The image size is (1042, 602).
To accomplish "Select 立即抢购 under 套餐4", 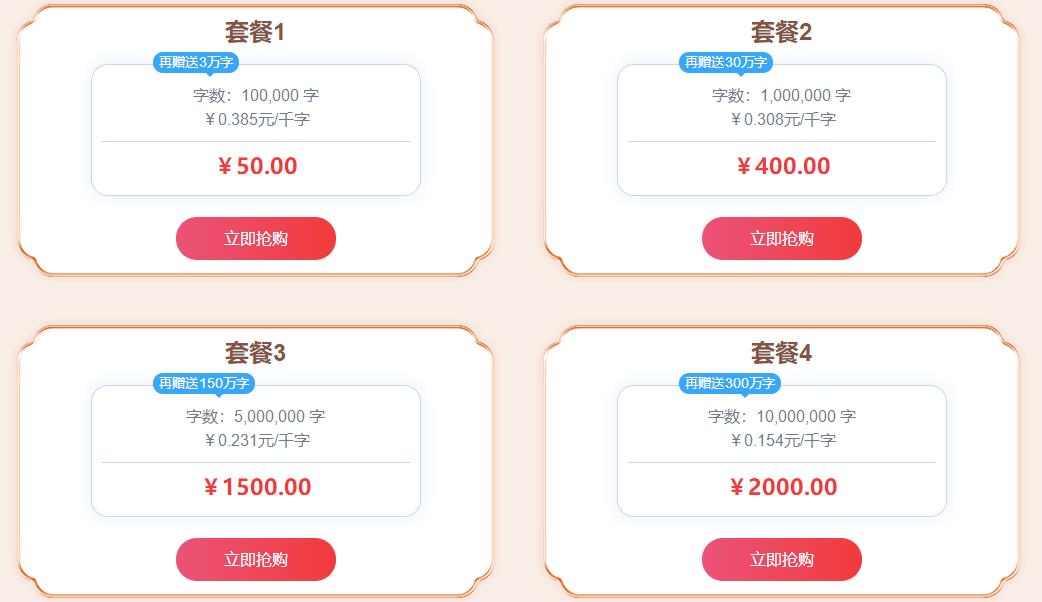I will point(782,560).
